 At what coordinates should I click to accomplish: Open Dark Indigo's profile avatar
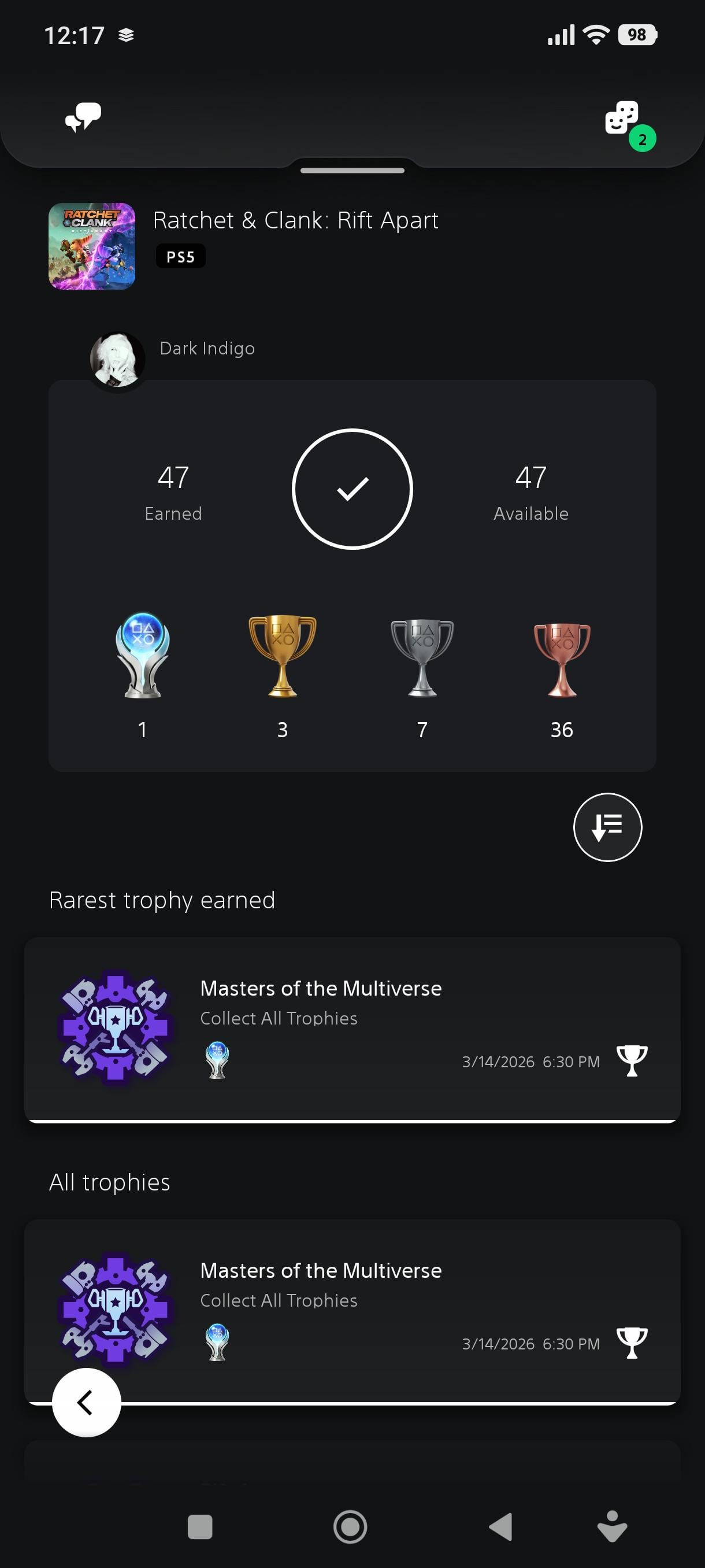pyautogui.click(x=117, y=359)
